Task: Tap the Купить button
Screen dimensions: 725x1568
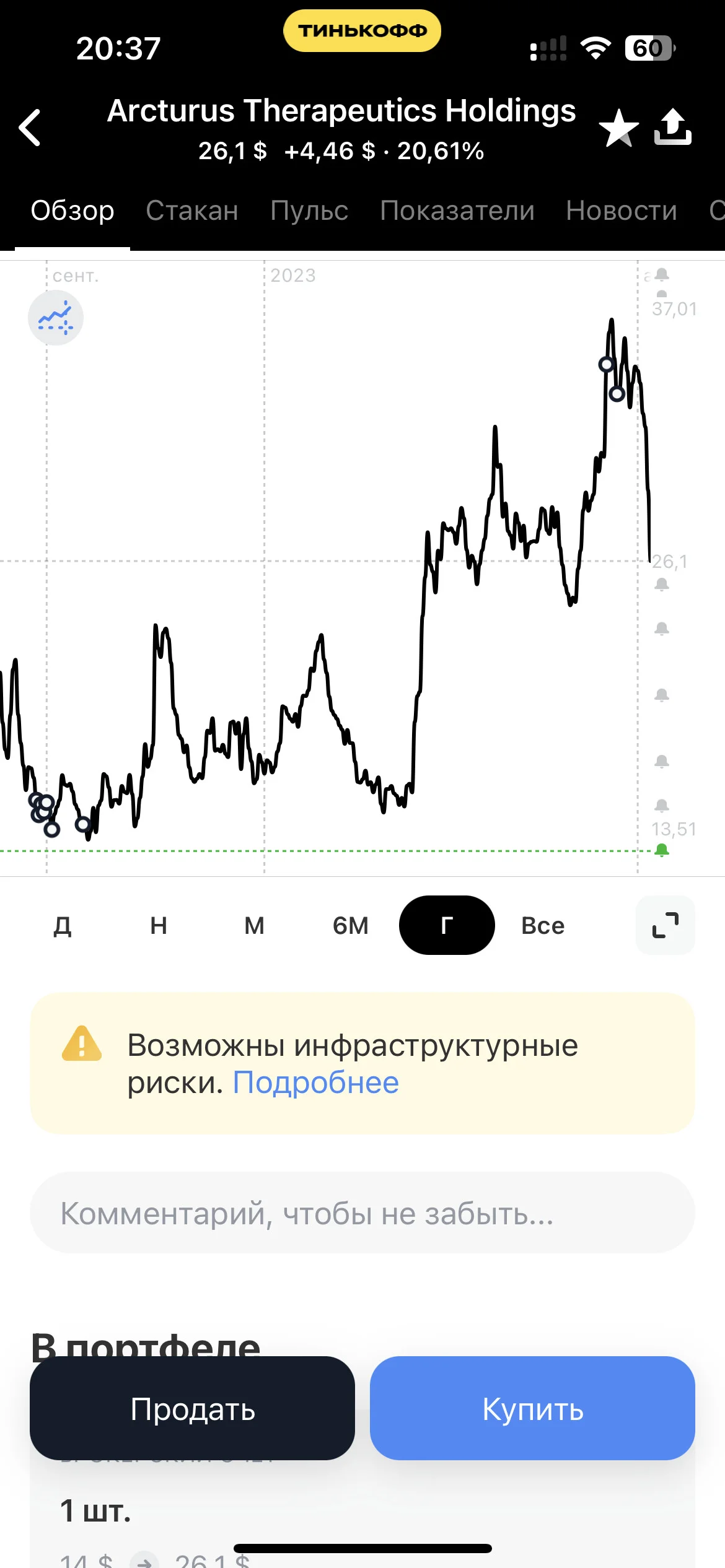Action: pos(533,1408)
